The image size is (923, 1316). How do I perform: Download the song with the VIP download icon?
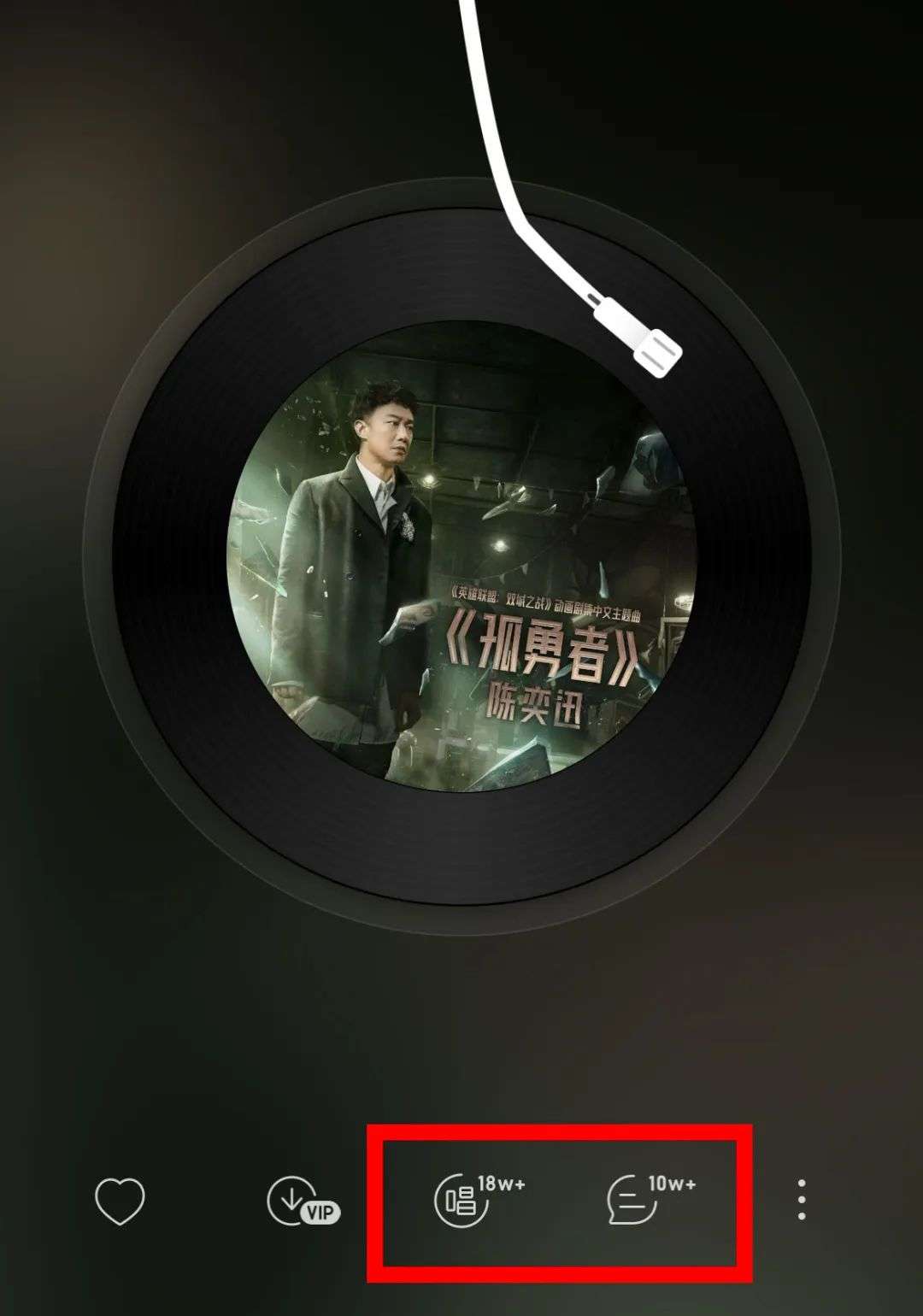click(x=293, y=1201)
